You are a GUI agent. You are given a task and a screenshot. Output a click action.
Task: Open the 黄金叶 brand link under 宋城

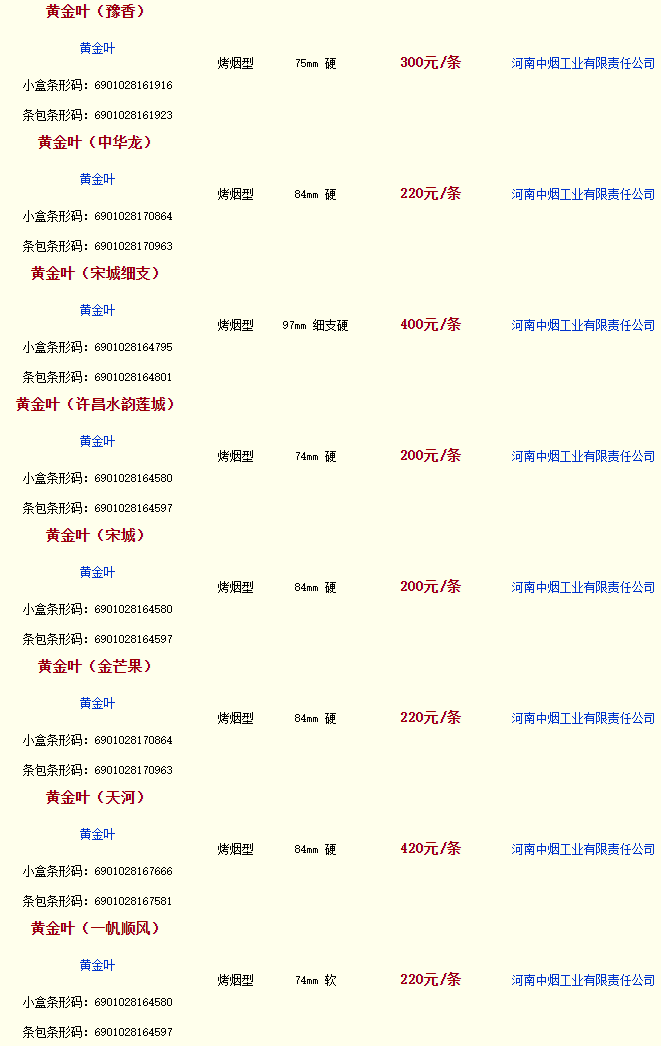click(x=97, y=572)
